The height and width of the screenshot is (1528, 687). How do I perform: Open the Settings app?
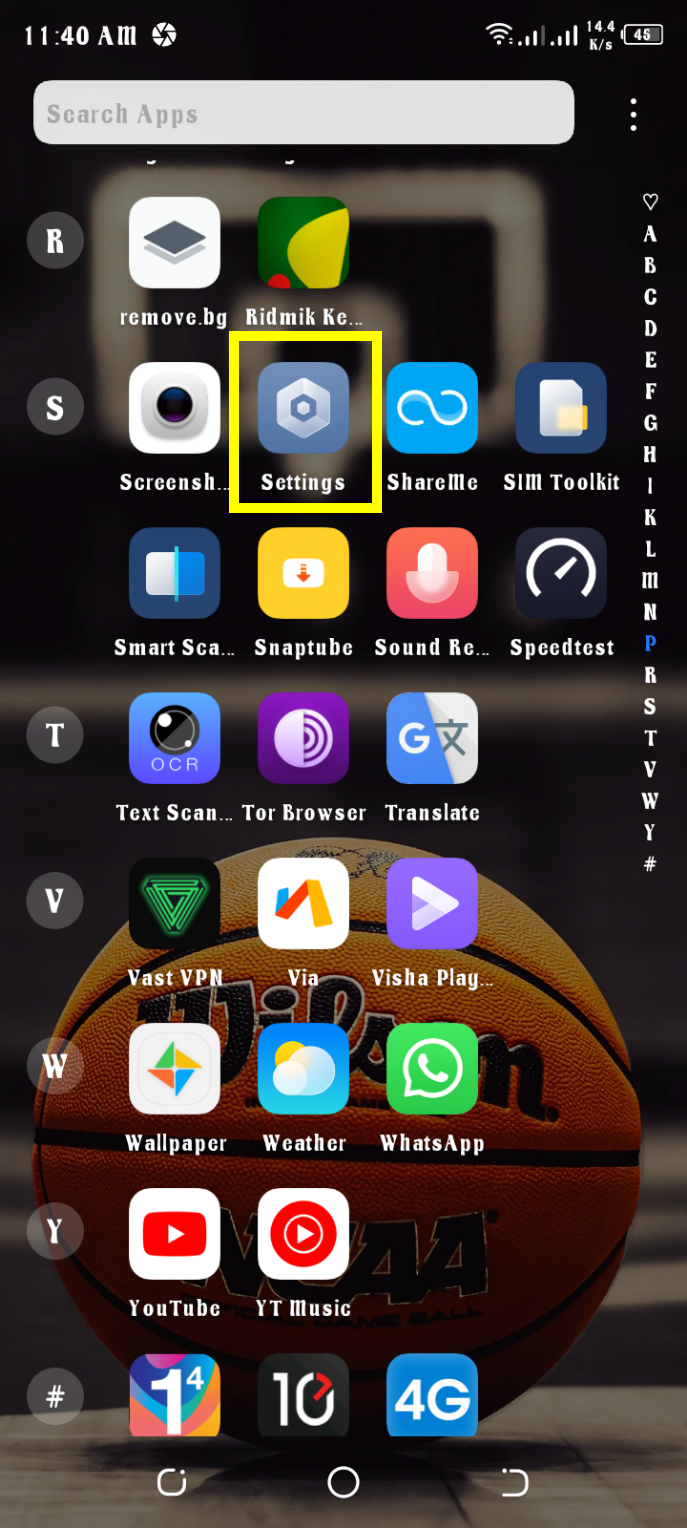303,408
